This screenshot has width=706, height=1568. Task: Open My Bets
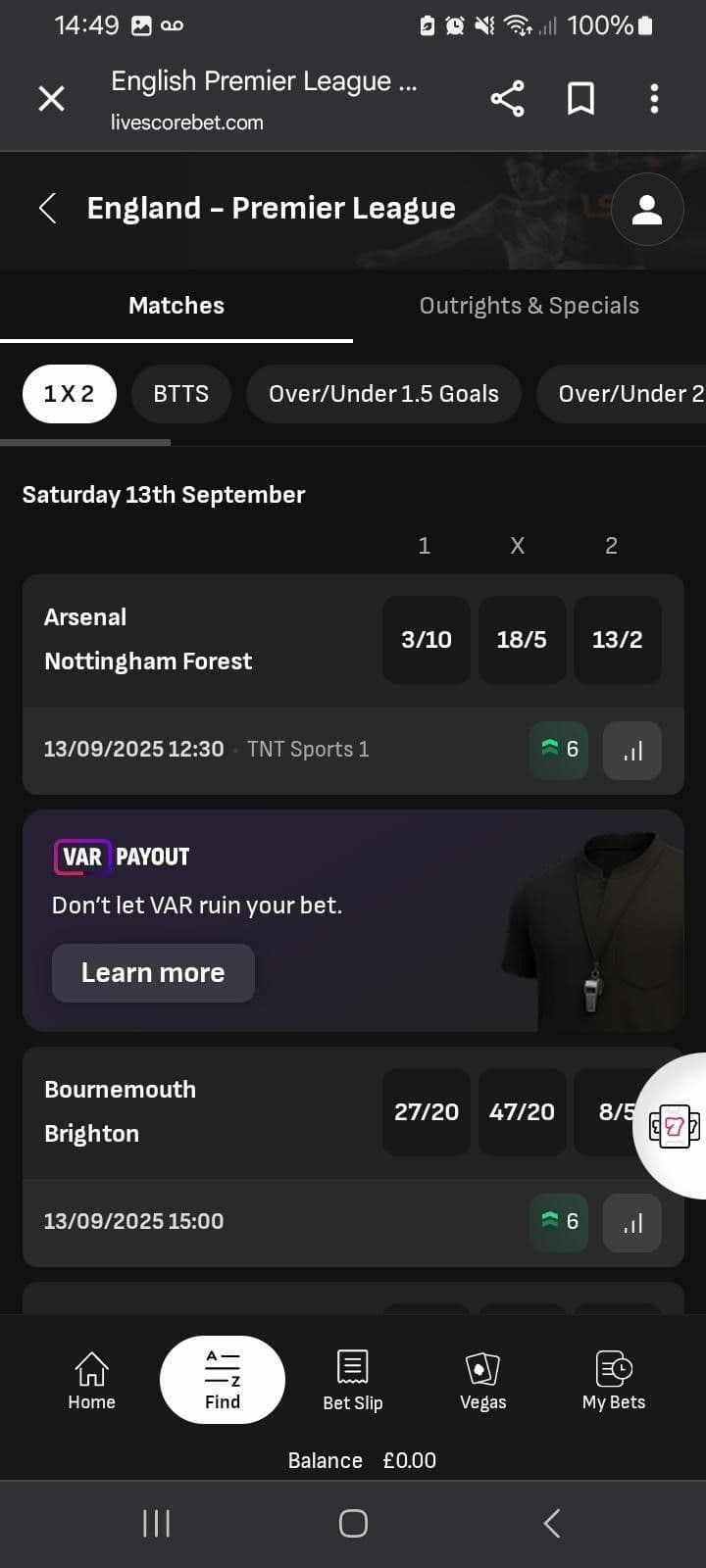coord(613,1379)
